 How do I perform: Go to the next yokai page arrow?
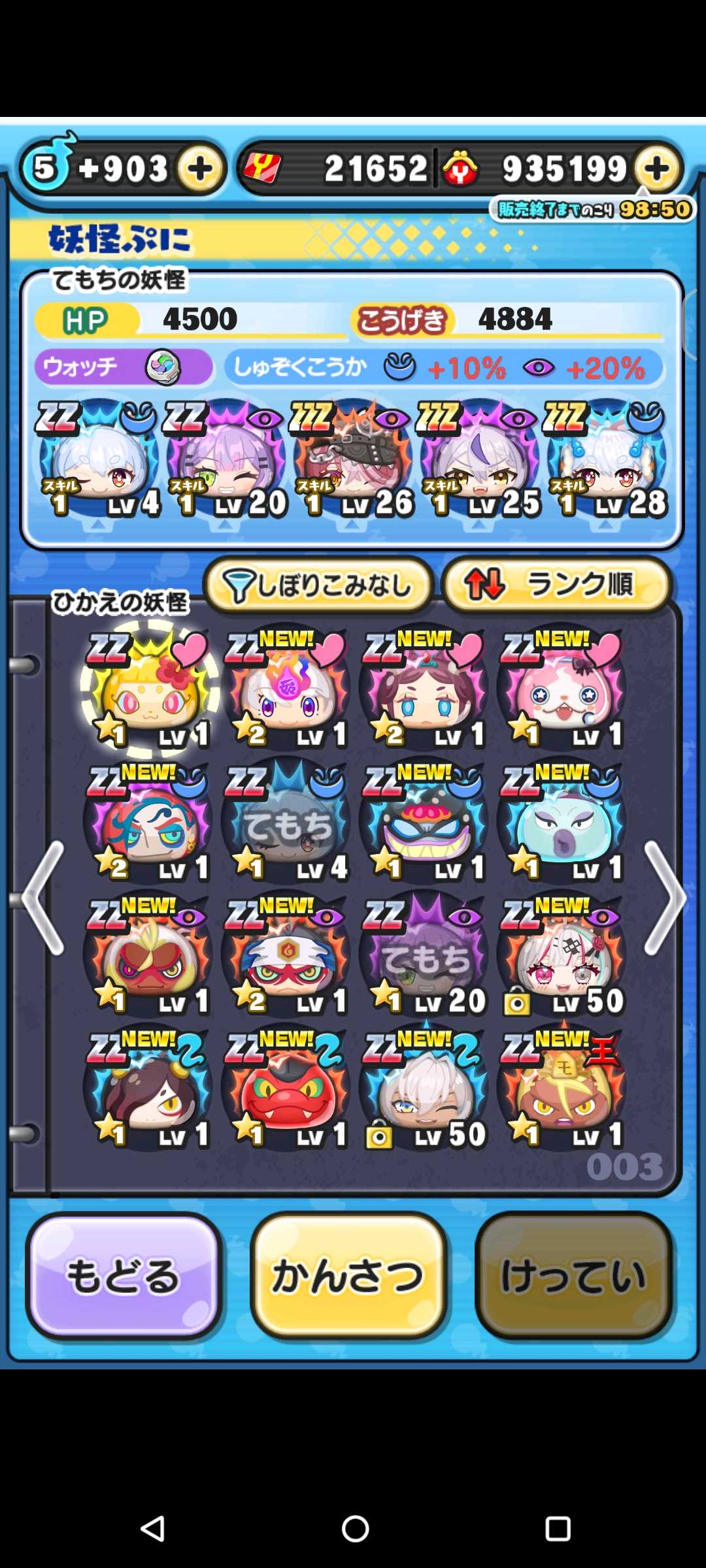pos(665,898)
